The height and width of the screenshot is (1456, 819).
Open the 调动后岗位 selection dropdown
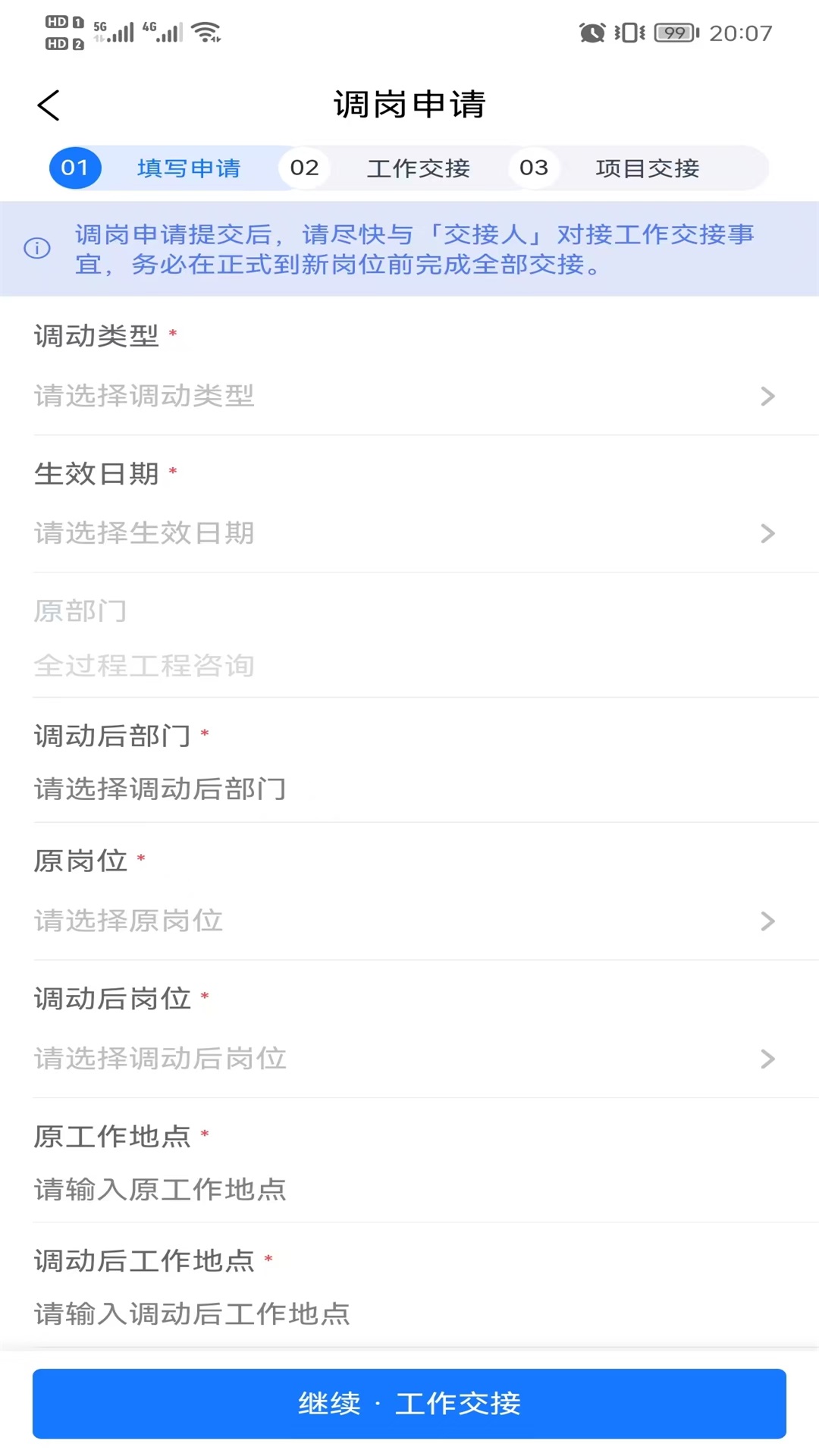[409, 1059]
